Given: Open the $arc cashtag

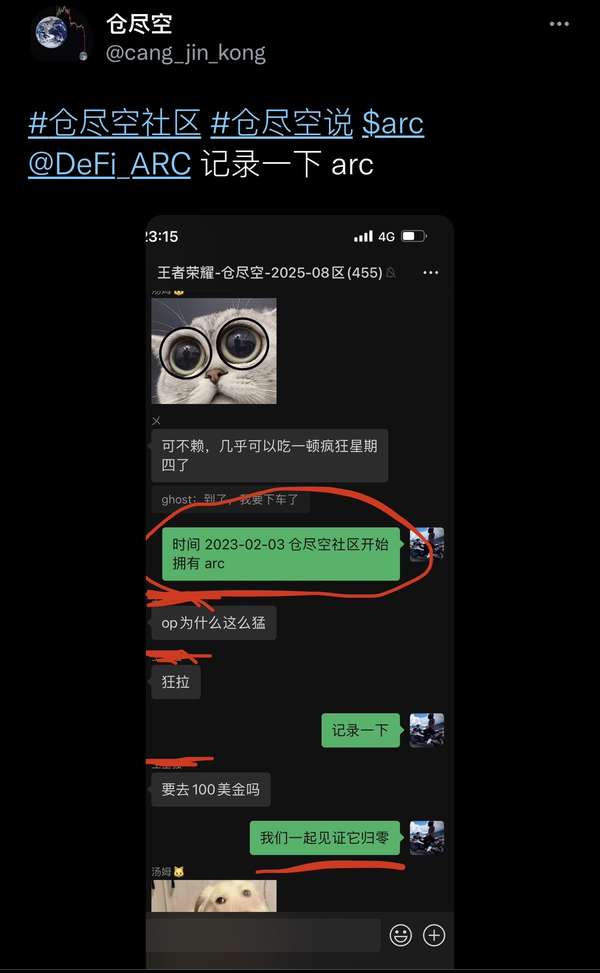Looking at the screenshot, I should coord(393,122).
